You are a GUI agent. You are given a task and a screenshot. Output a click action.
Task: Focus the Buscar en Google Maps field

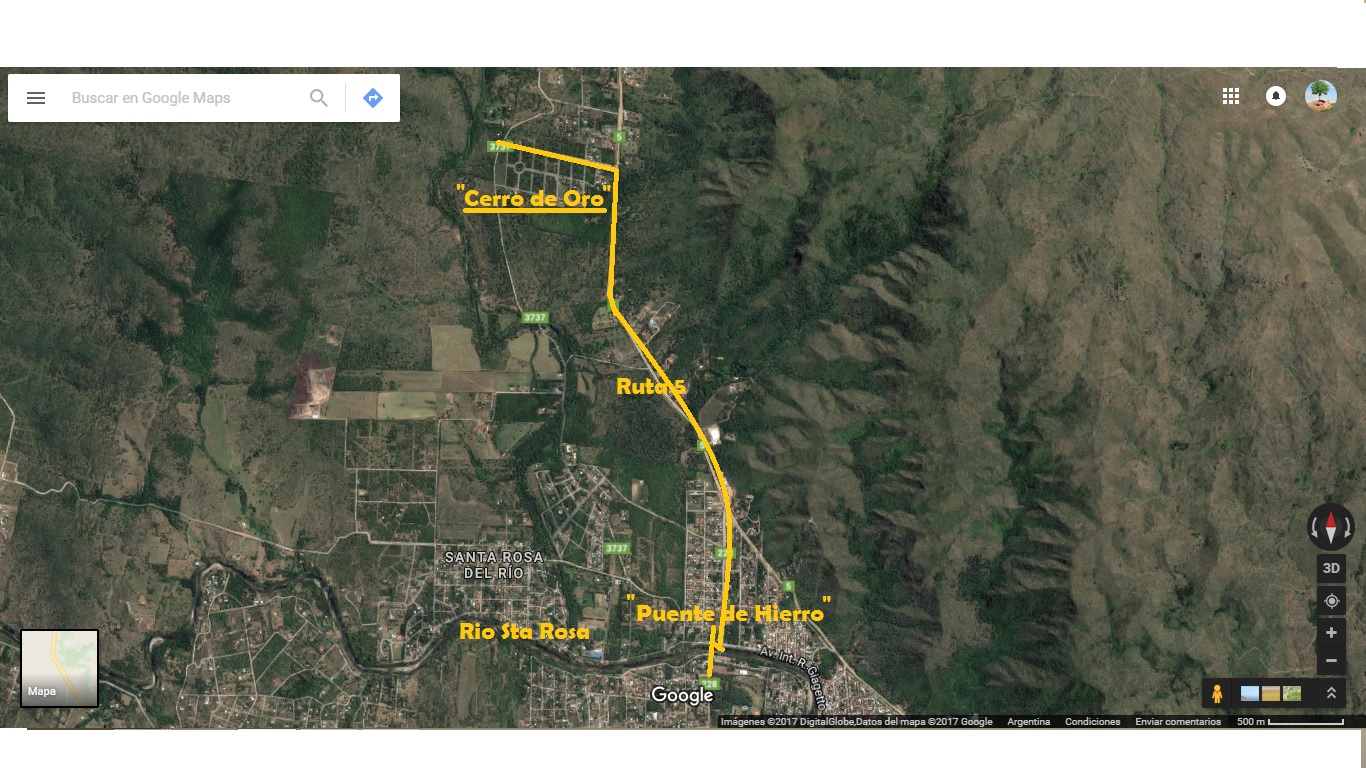click(180, 98)
